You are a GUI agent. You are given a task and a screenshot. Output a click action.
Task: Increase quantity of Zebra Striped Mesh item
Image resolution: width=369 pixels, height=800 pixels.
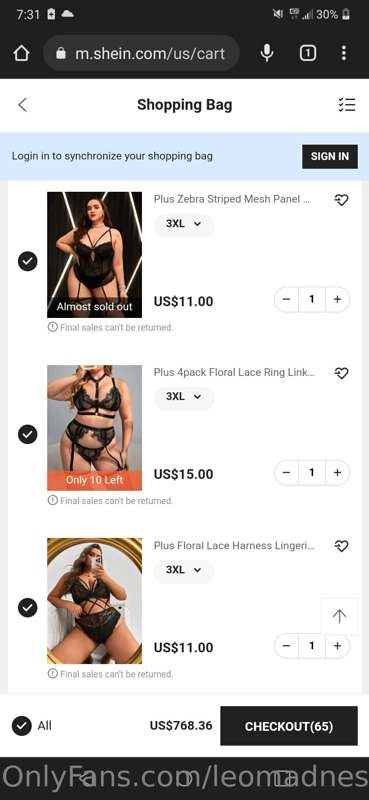[337, 299]
